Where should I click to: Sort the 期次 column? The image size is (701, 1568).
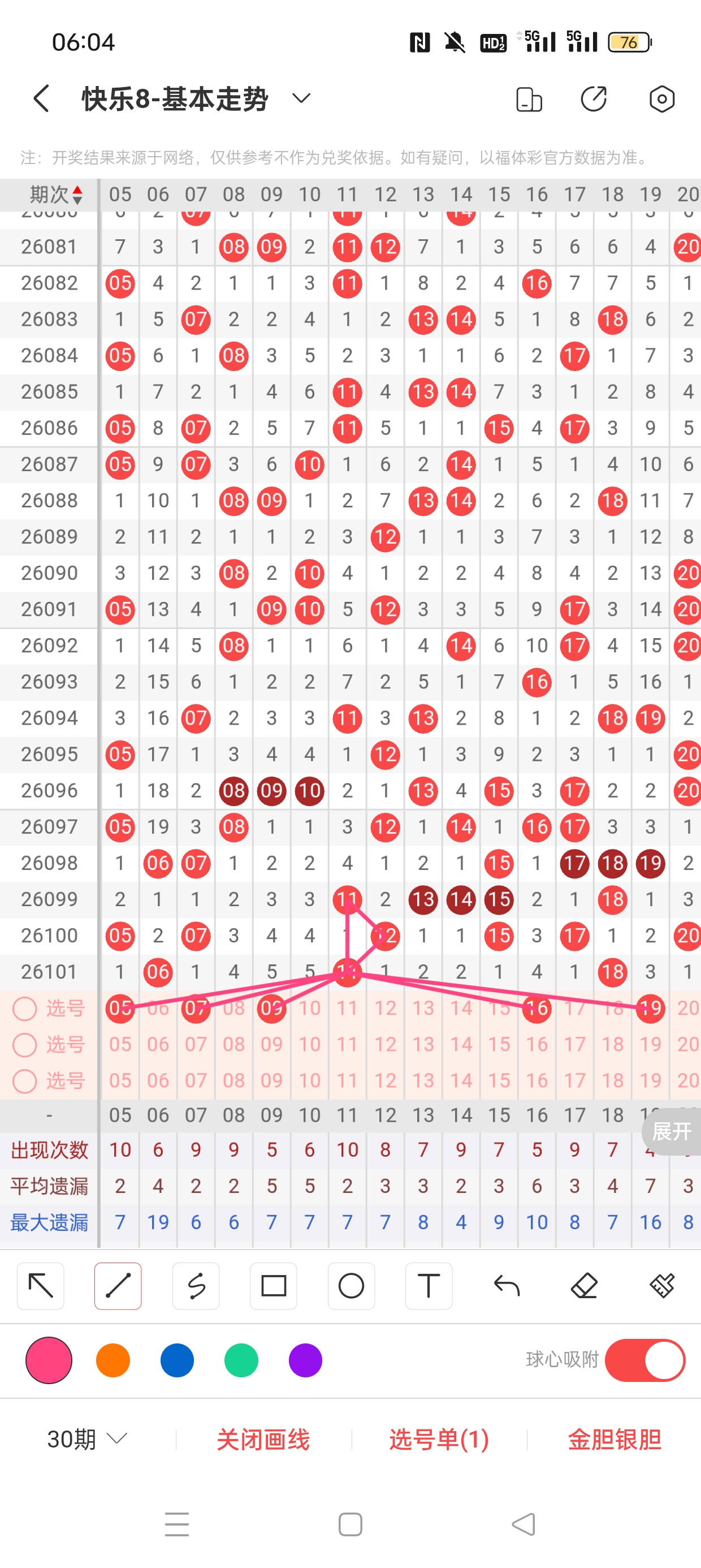coord(56,195)
